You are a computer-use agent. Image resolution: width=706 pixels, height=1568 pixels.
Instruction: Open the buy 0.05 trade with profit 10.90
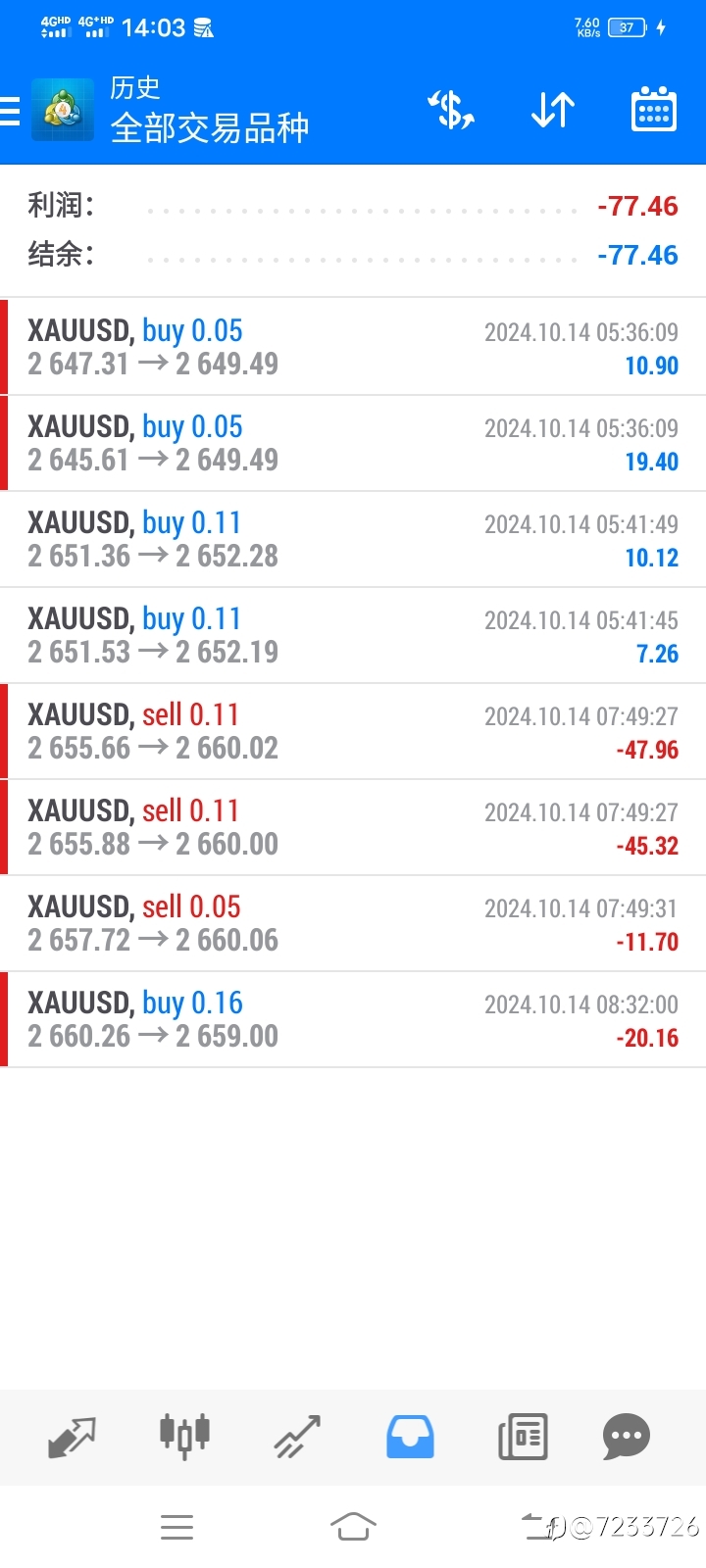pos(353,347)
